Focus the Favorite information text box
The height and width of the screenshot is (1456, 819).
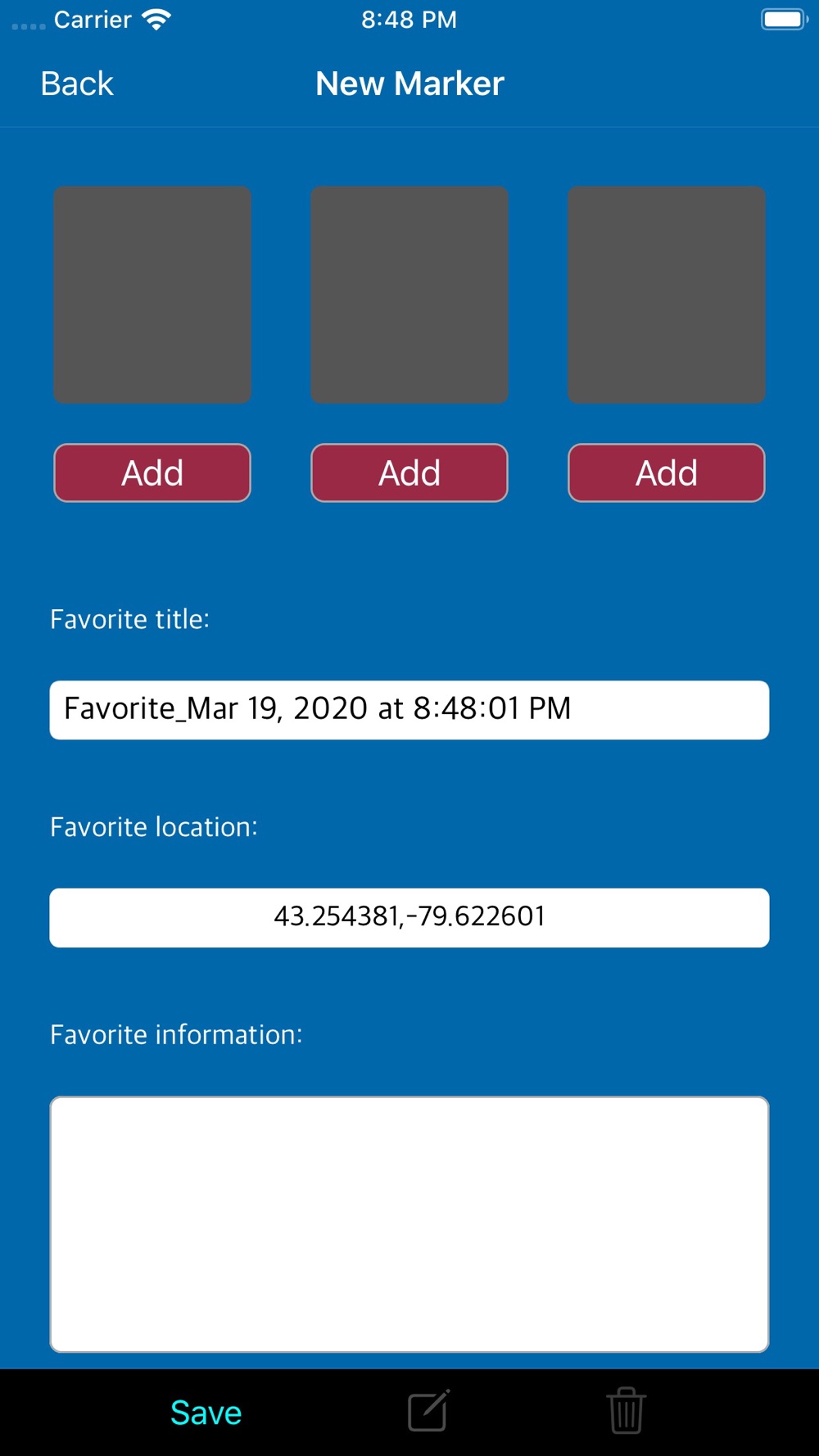tap(409, 1224)
